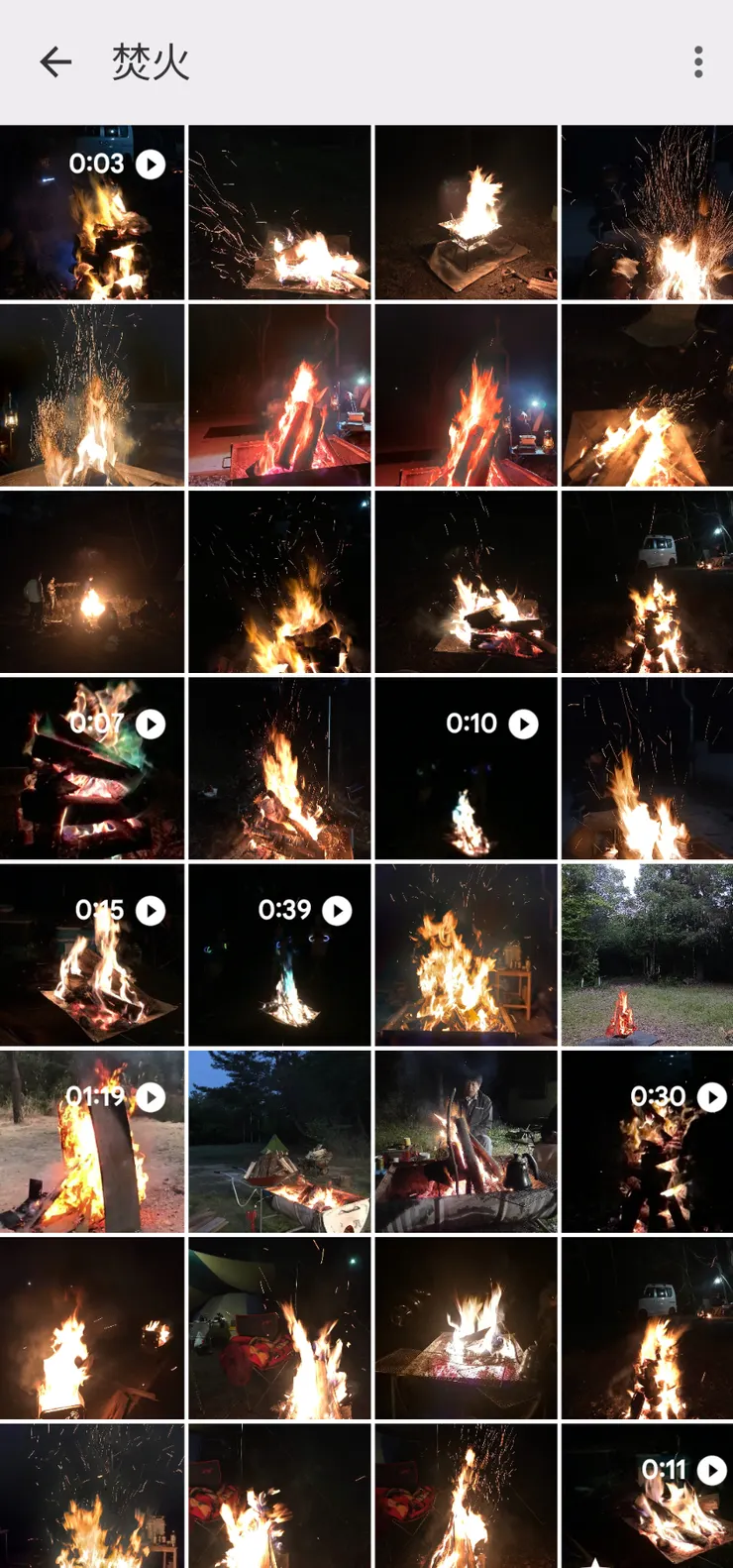
Task: Play the 0:39 video with blue flame
Action: 279,954
